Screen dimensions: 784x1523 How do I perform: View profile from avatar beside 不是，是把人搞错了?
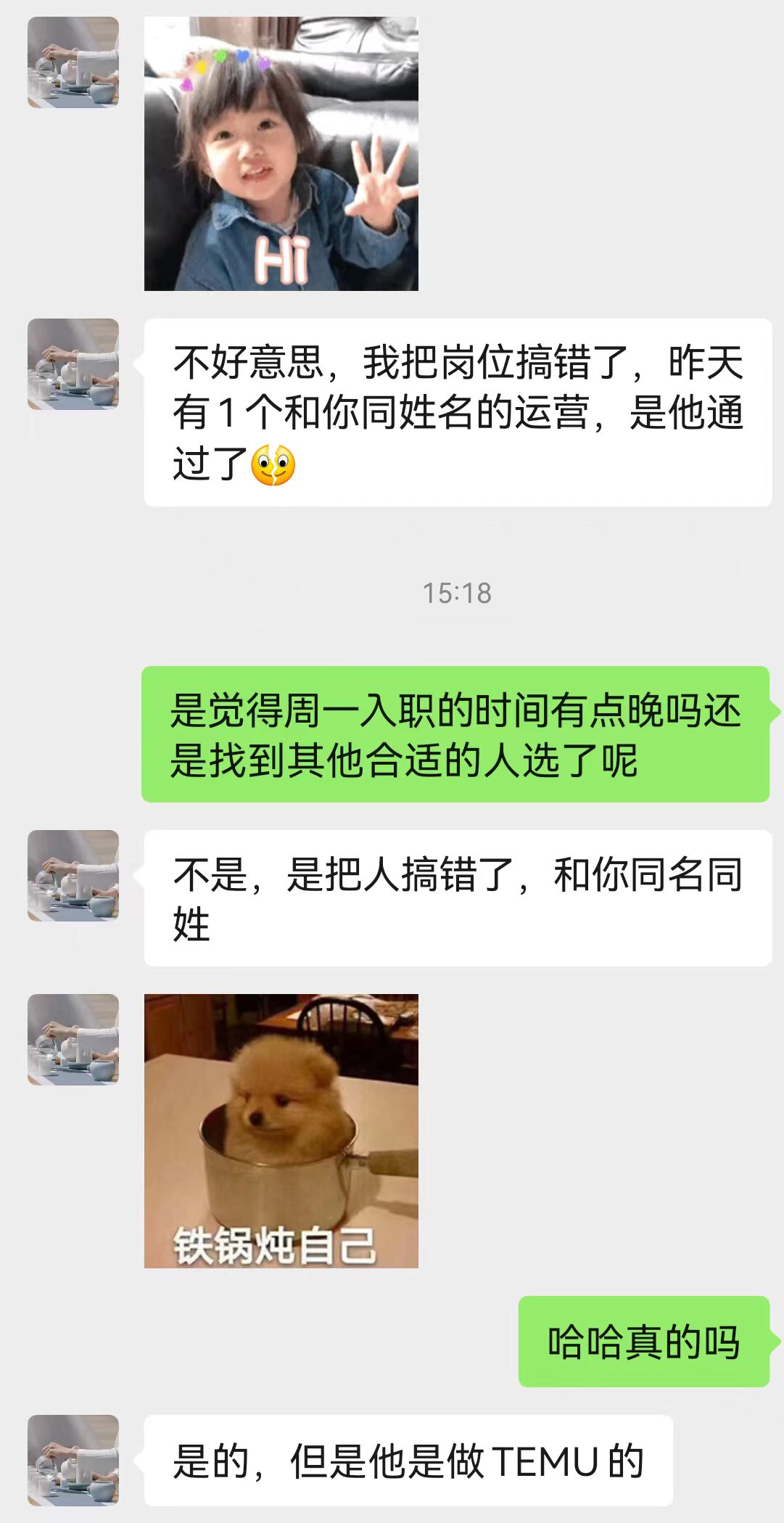73,875
